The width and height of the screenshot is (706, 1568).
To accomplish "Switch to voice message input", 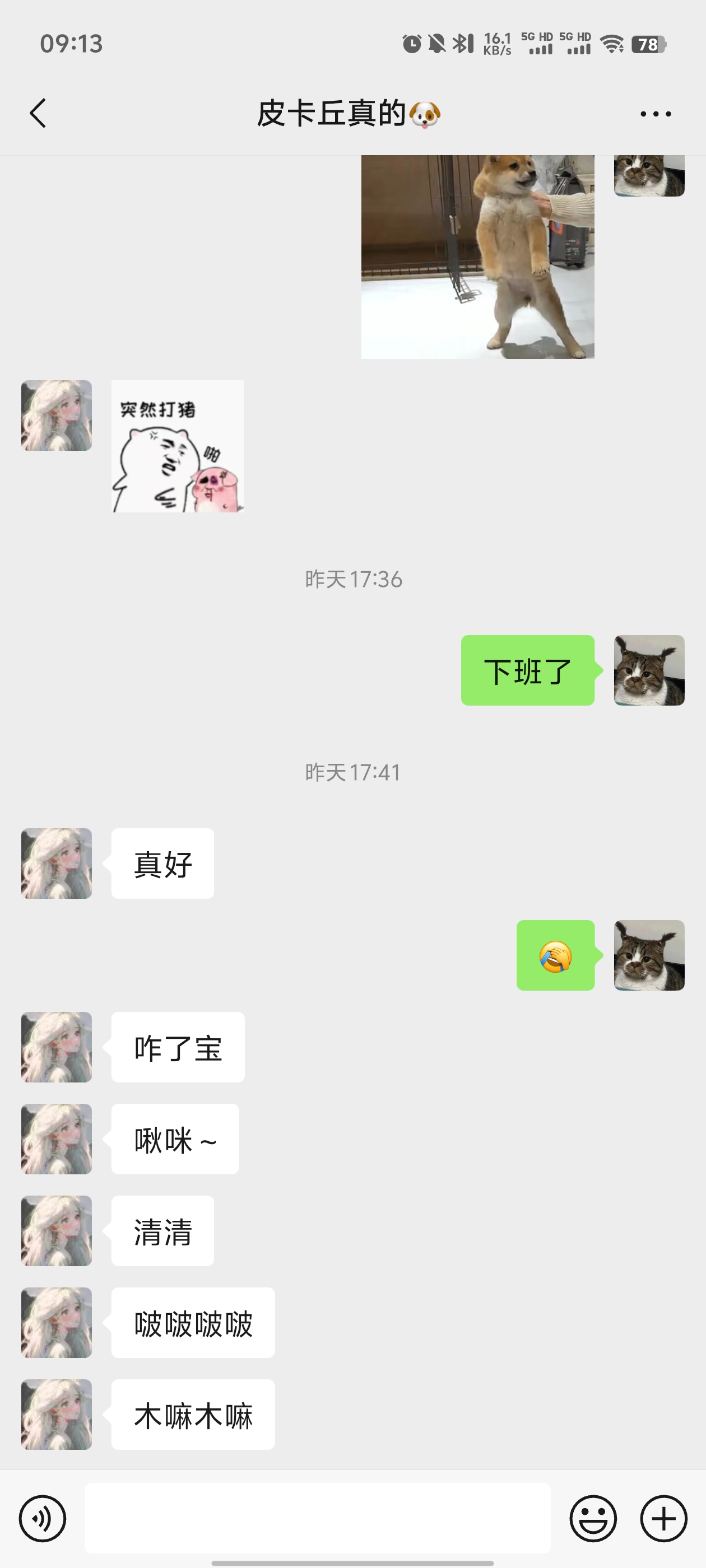I will pyautogui.click(x=43, y=1518).
